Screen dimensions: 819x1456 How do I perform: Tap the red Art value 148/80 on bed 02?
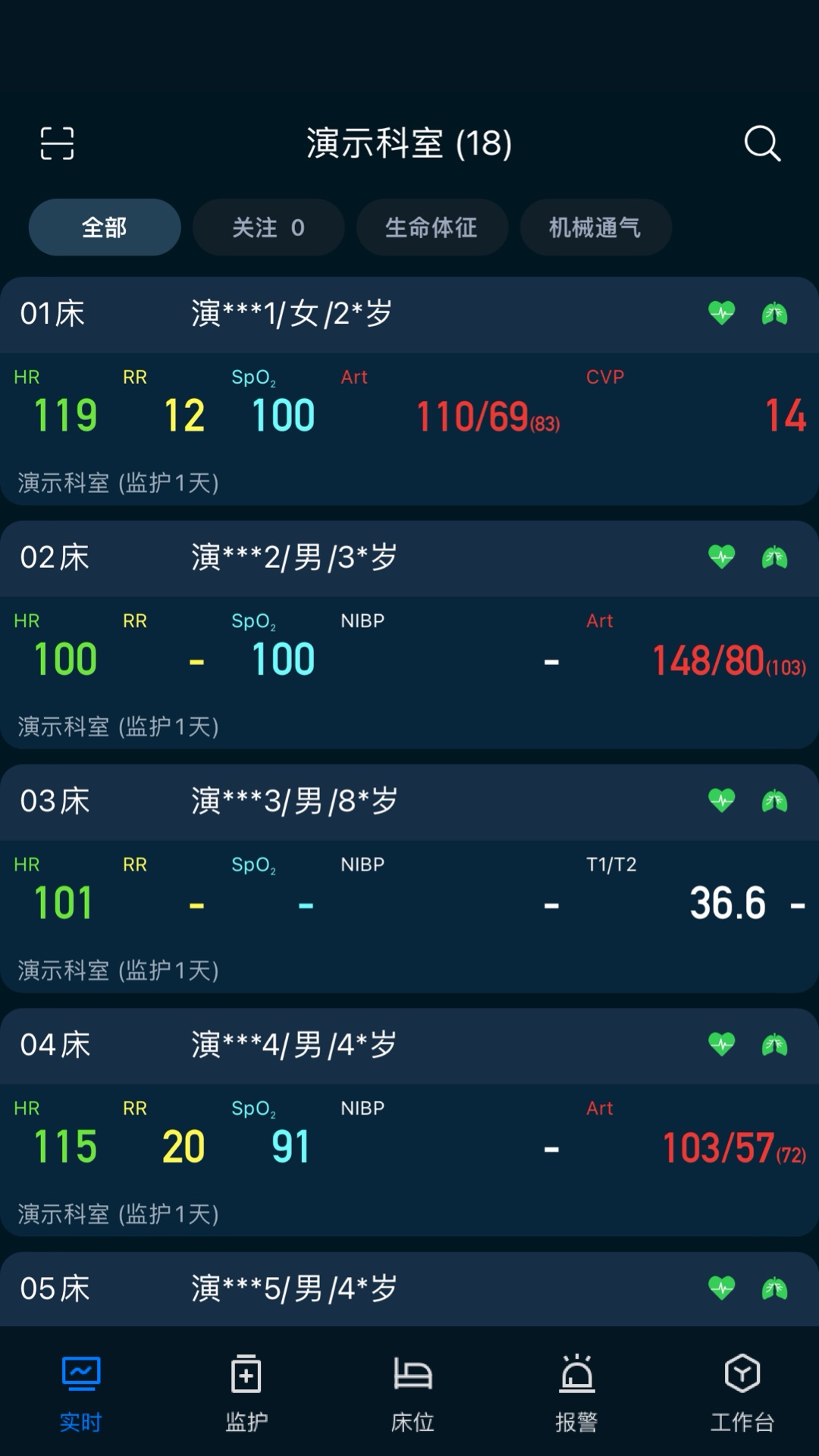(709, 658)
